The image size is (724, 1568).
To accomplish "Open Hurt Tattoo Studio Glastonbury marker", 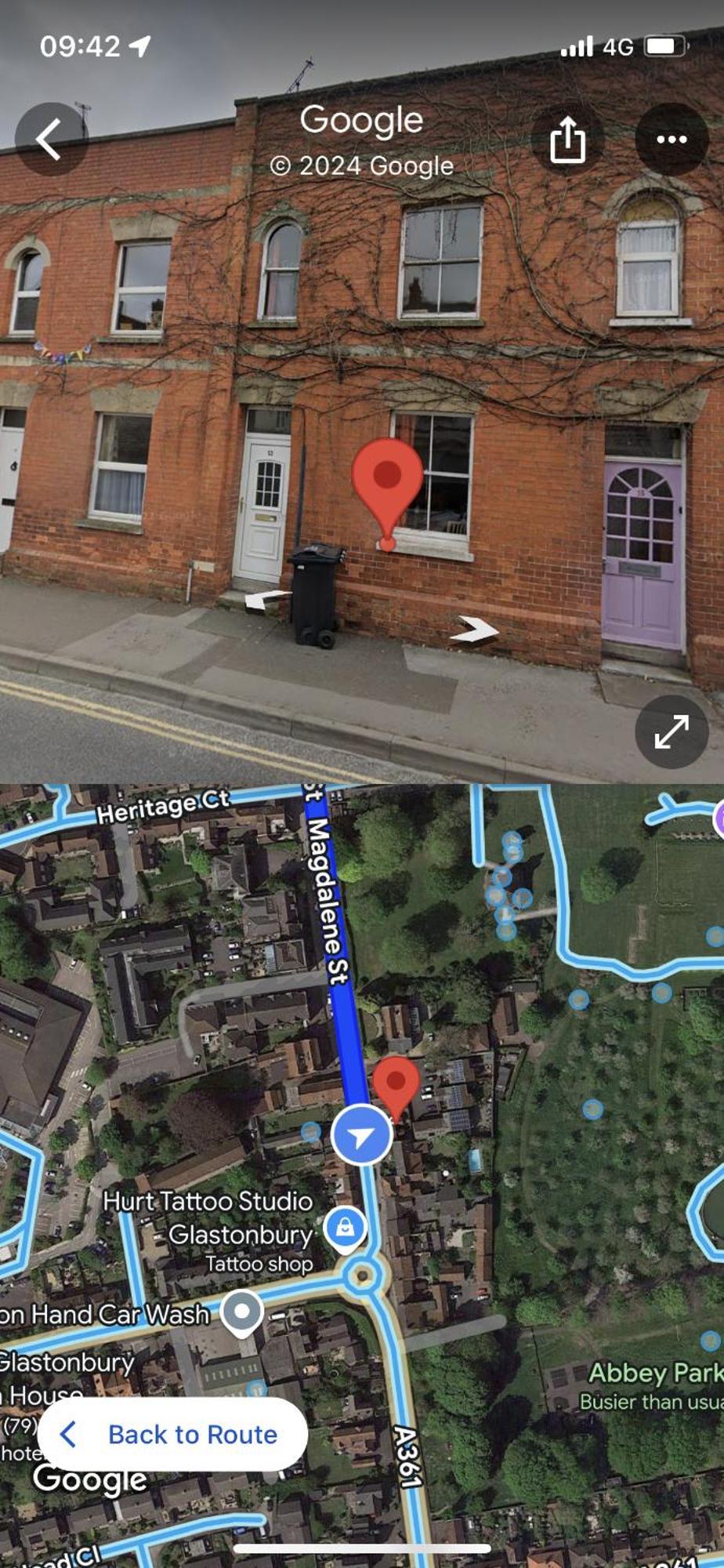I will point(345,1229).
